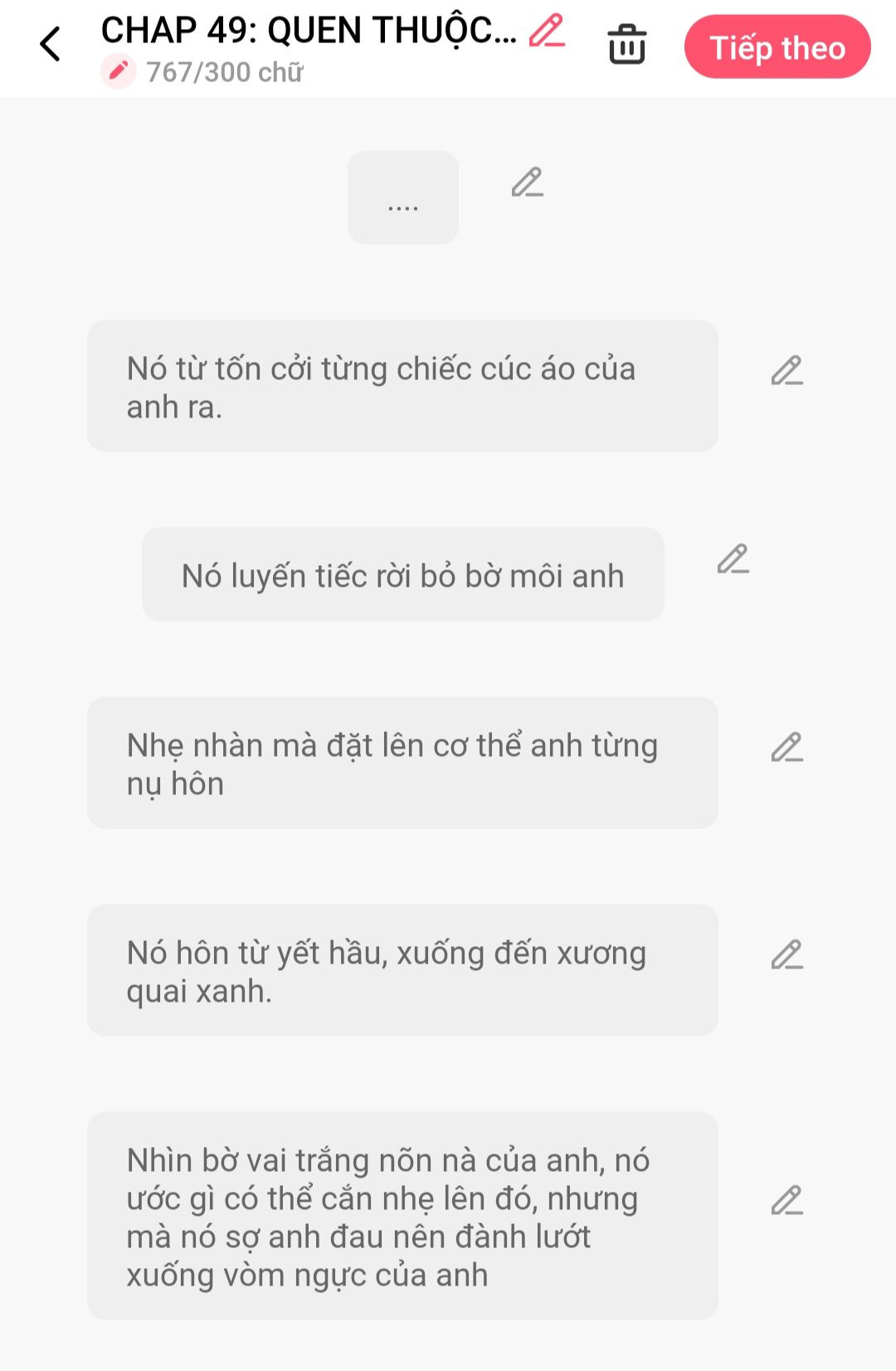
Task: Delete this chapter with the trash icon
Action: pos(626,44)
